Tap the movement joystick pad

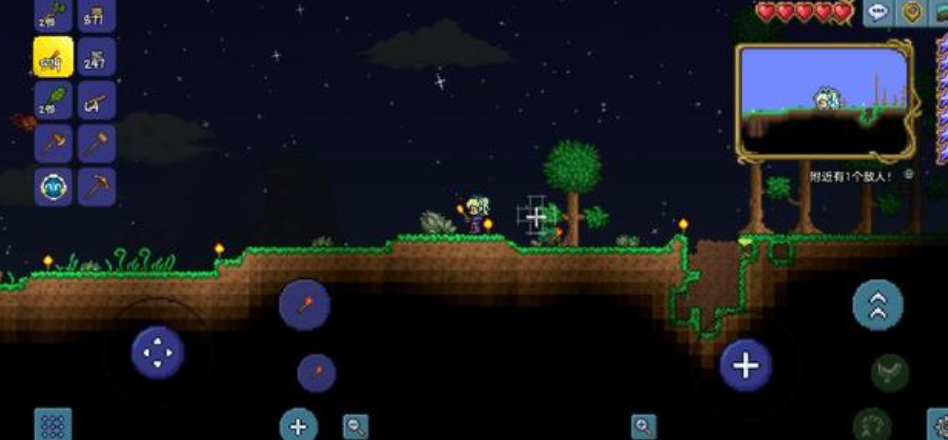(158, 352)
